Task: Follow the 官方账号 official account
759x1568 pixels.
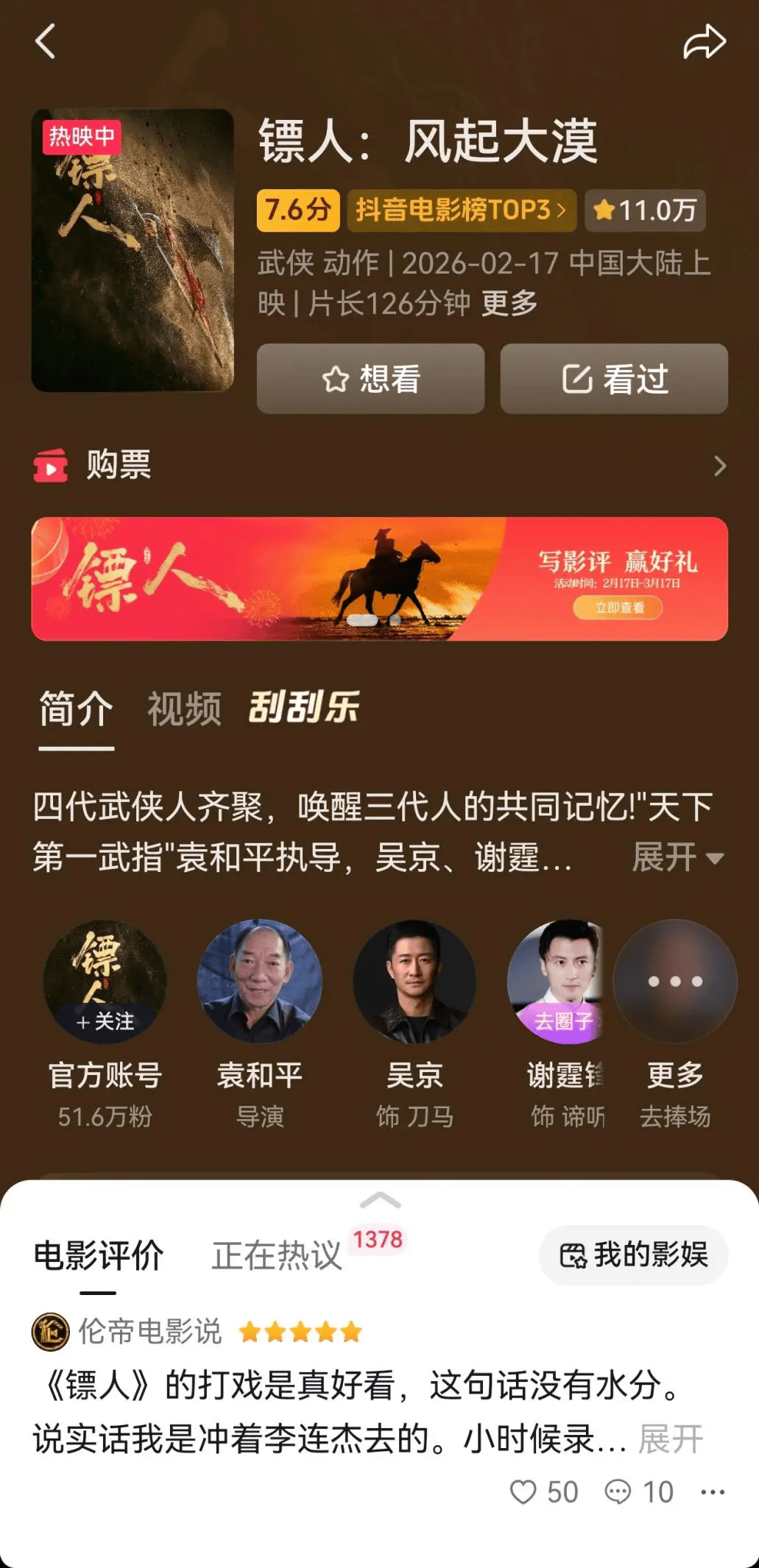Action: coord(105,1021)
